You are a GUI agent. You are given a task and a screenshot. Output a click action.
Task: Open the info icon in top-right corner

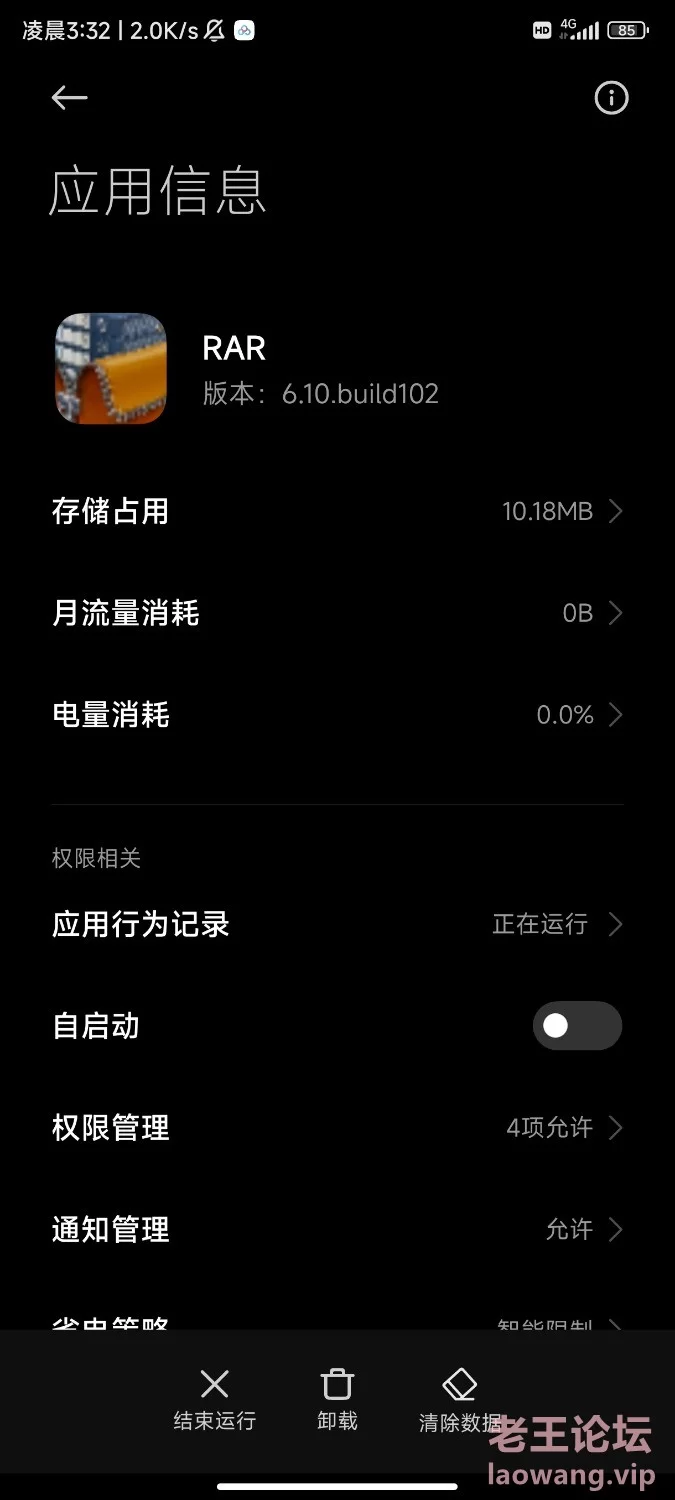[611, 97]
